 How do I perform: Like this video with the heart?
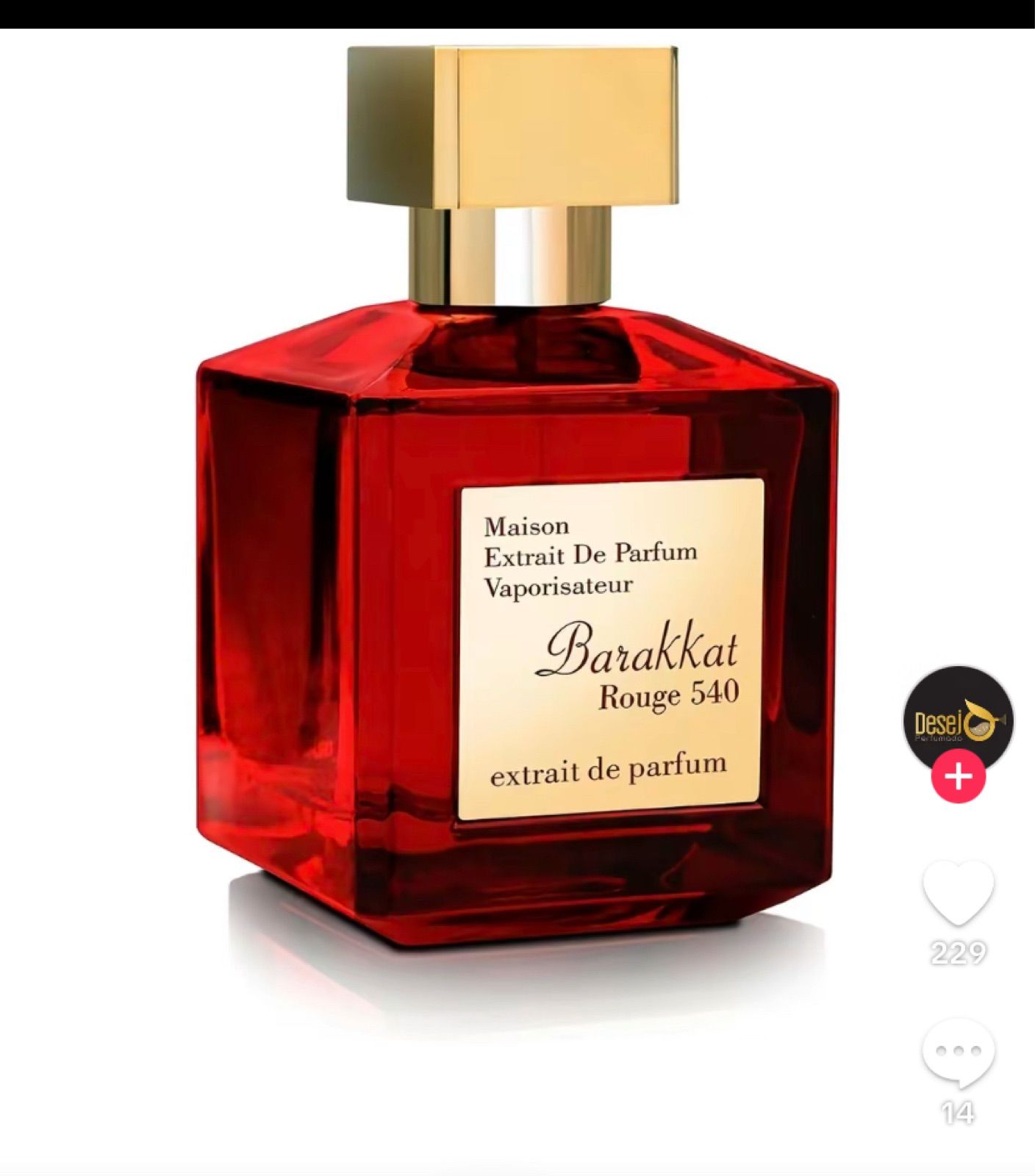coord(958,894)
